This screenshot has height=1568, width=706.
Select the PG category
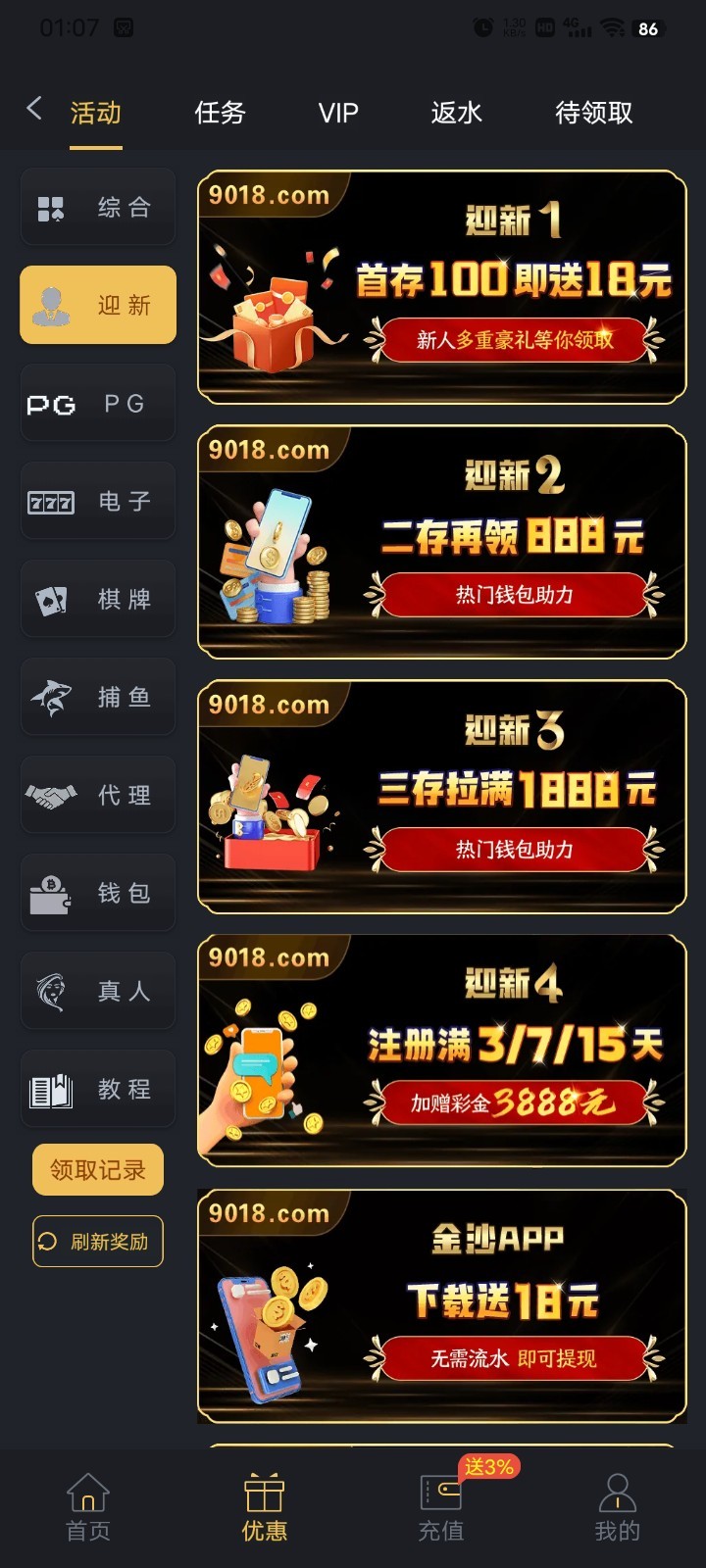(98, 403)
